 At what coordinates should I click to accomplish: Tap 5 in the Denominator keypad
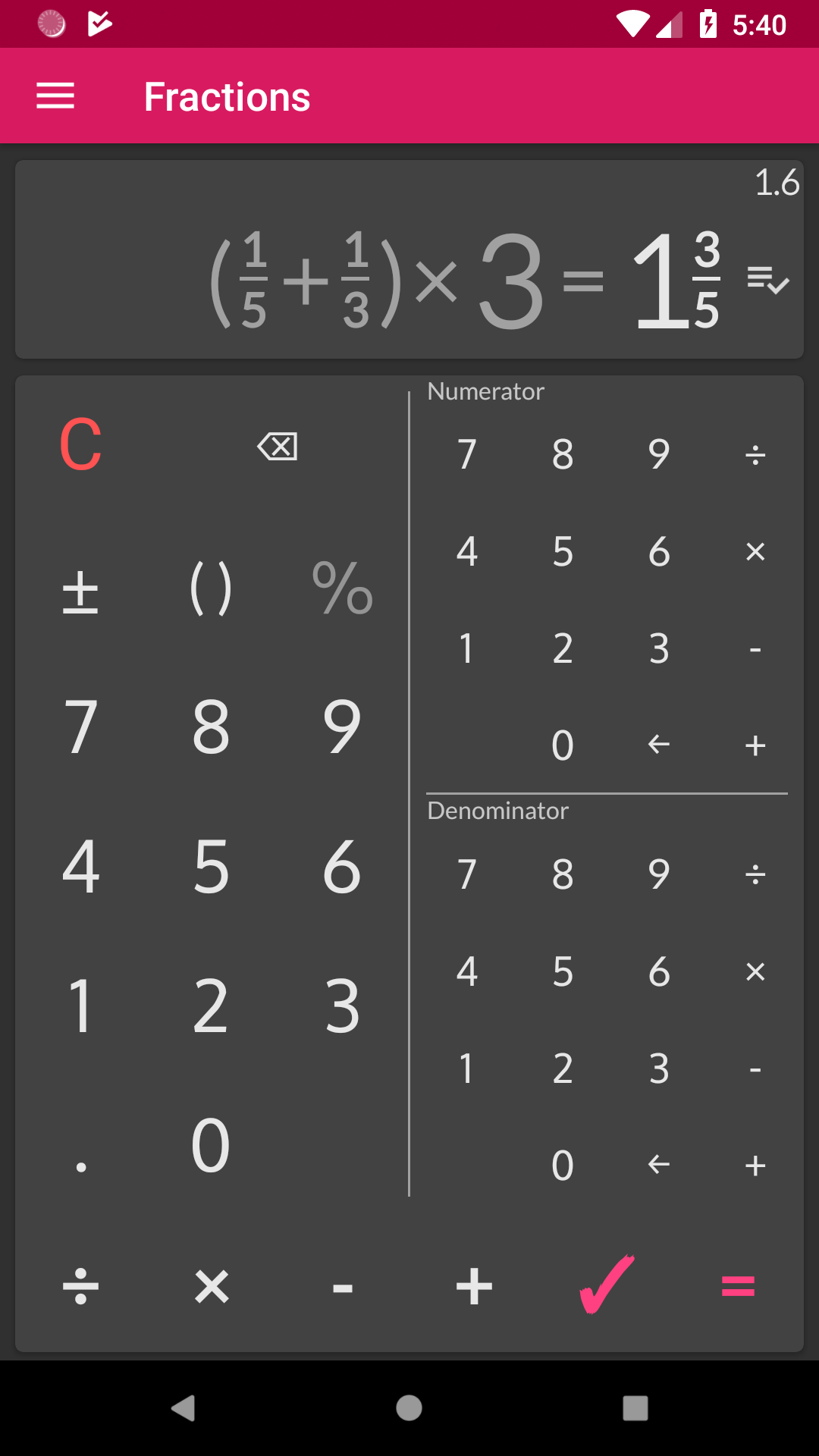562,973
